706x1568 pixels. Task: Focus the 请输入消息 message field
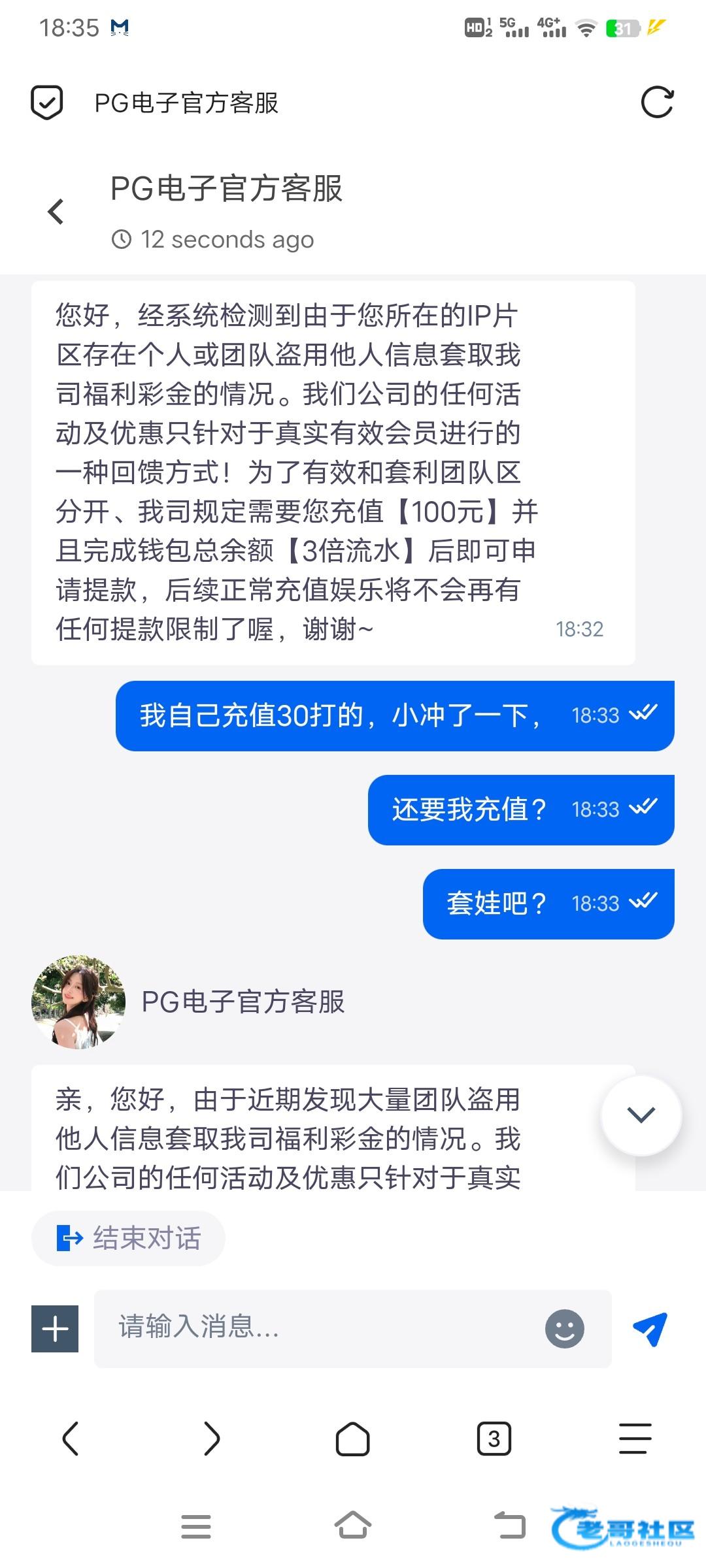(320, 1328)
